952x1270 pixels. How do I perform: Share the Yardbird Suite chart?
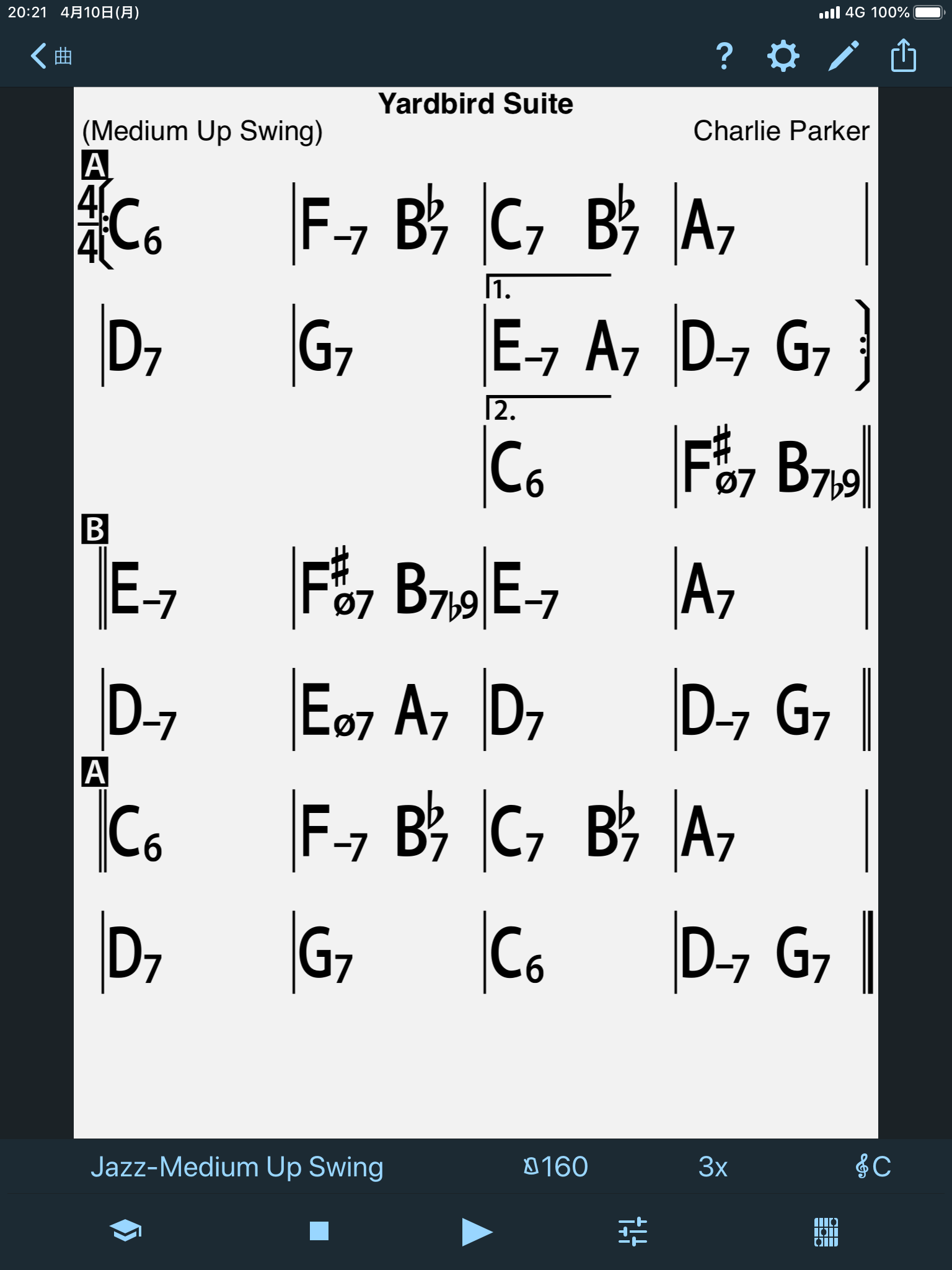pos(903,56)
